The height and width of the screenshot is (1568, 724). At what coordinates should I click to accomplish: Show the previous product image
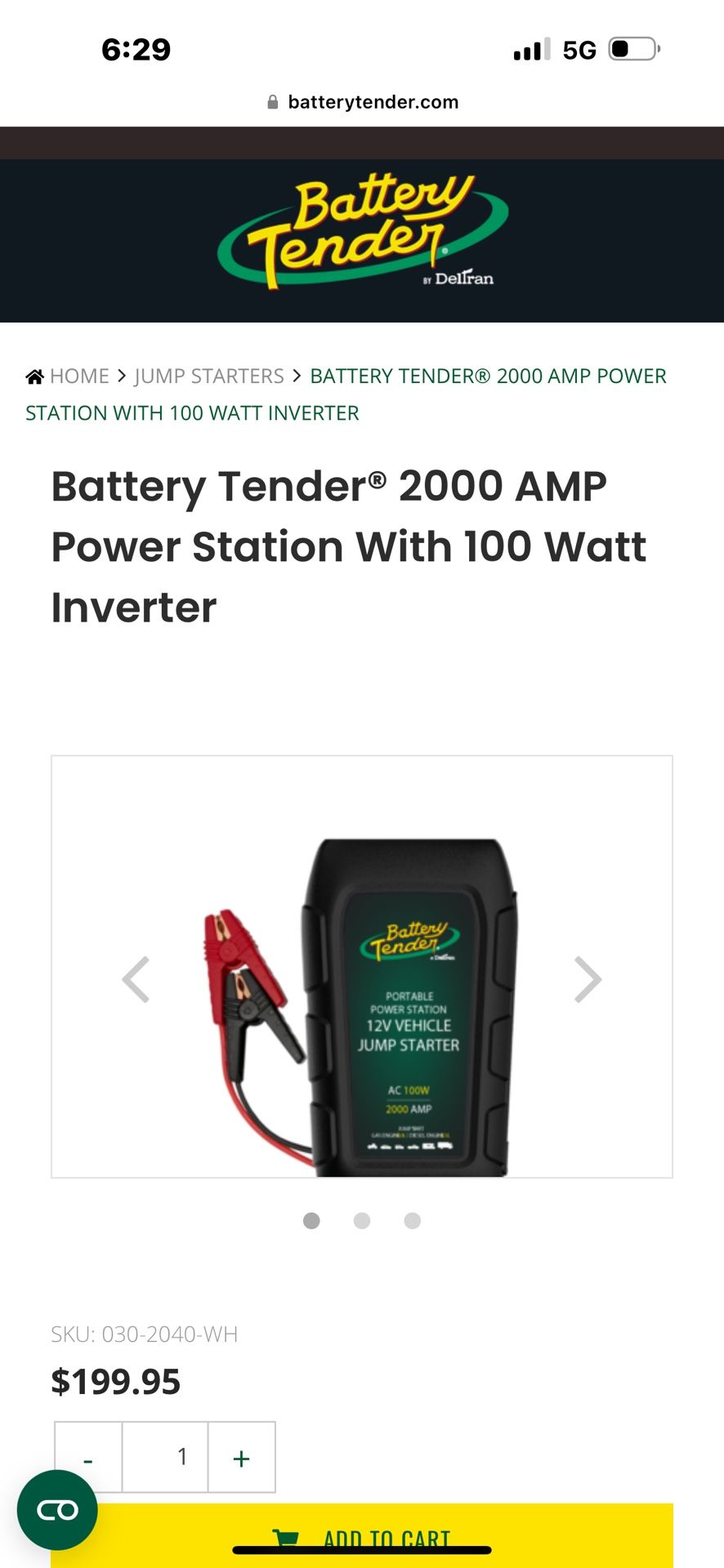point(136,978)
